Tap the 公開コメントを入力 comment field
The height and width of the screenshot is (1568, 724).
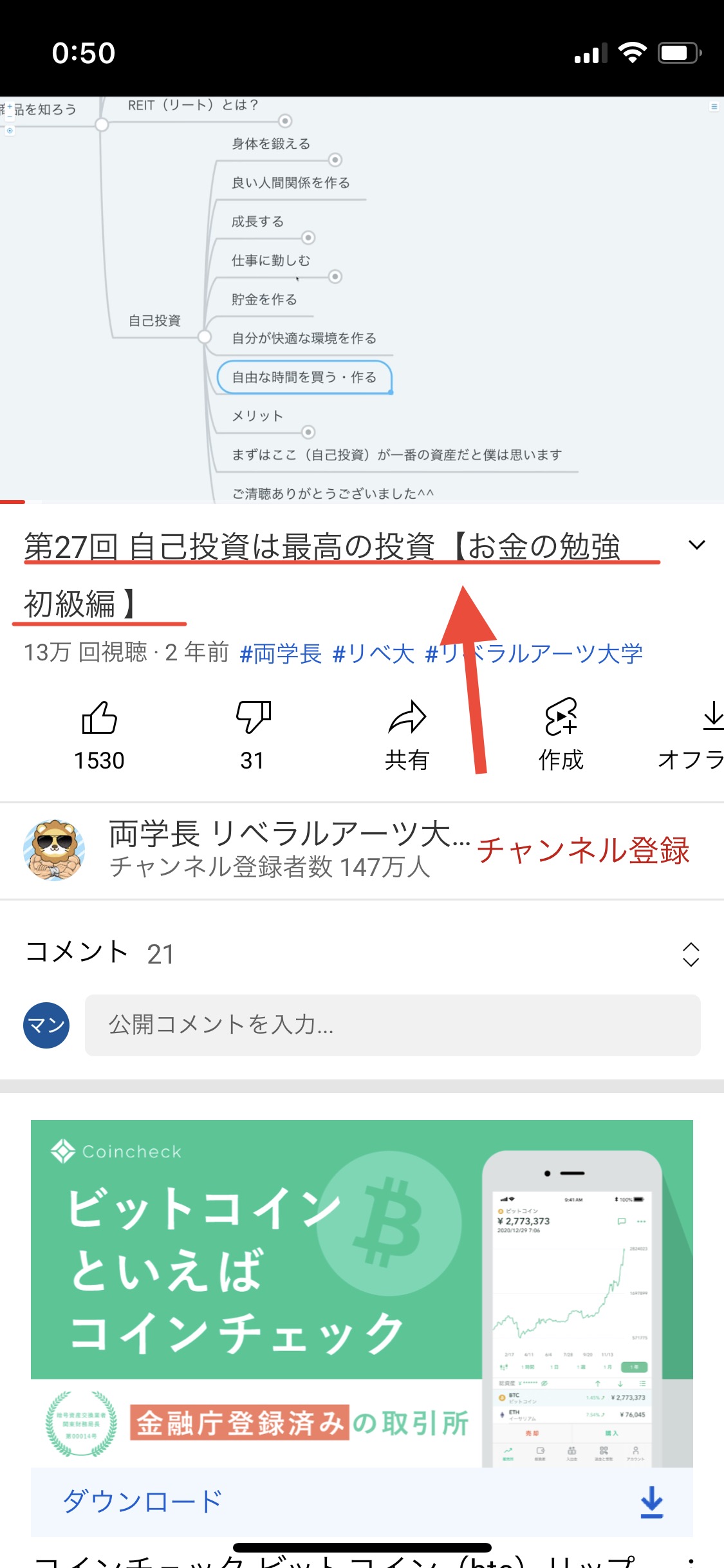(x=393, y=1025)
